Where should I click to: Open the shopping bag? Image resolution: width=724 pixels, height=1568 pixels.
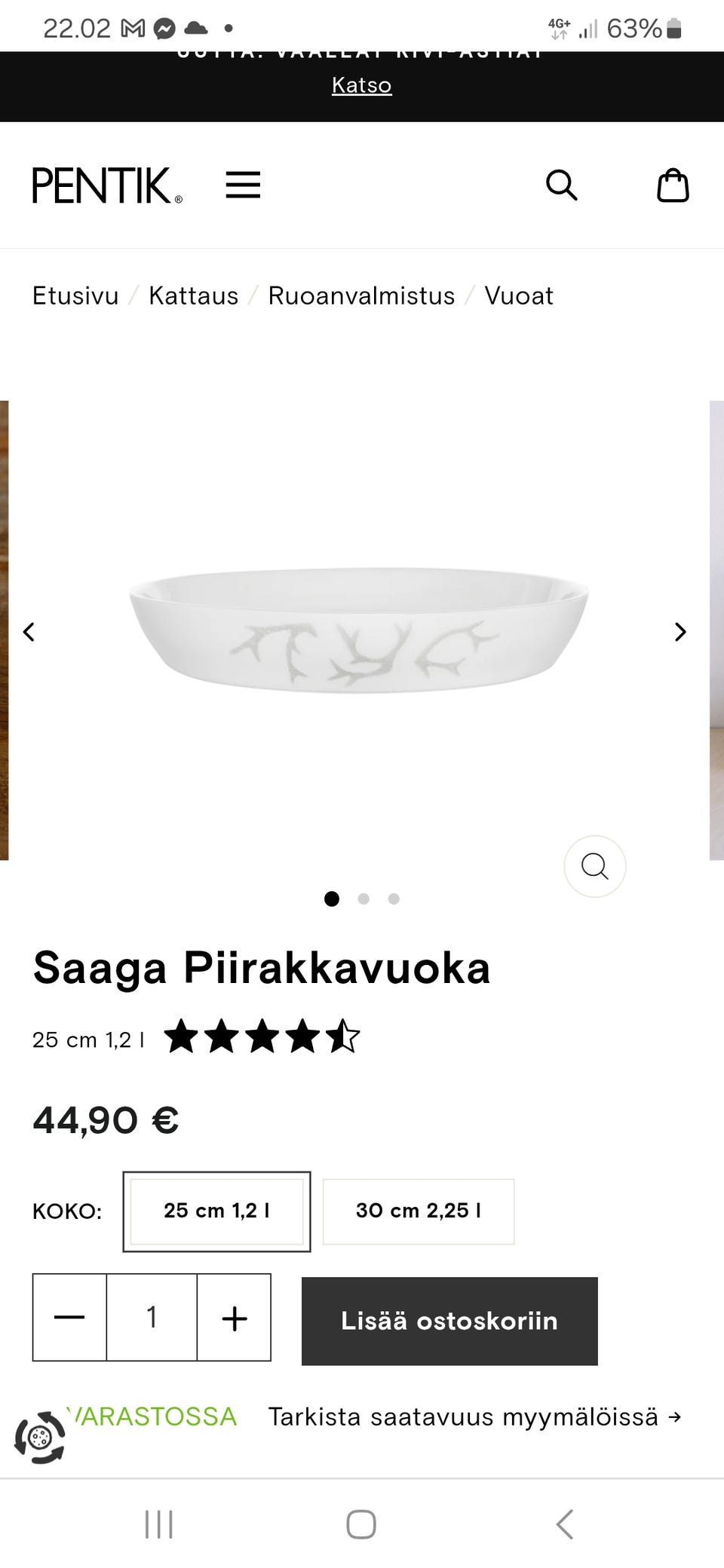[x=672, y=185]
